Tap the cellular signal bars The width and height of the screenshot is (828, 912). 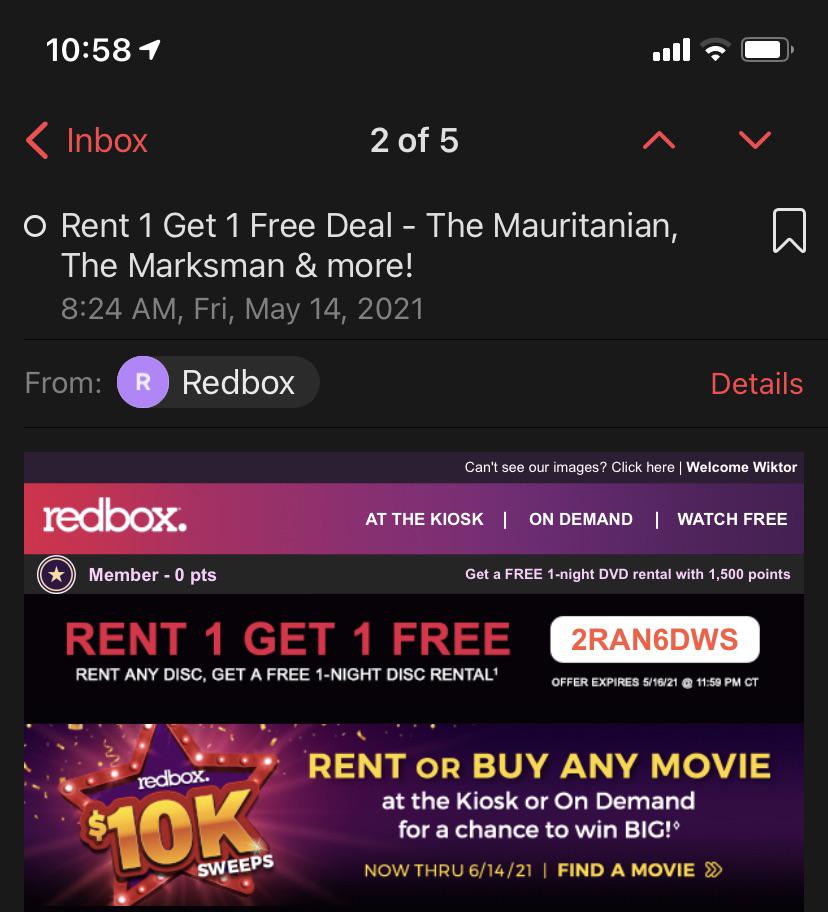671,46
